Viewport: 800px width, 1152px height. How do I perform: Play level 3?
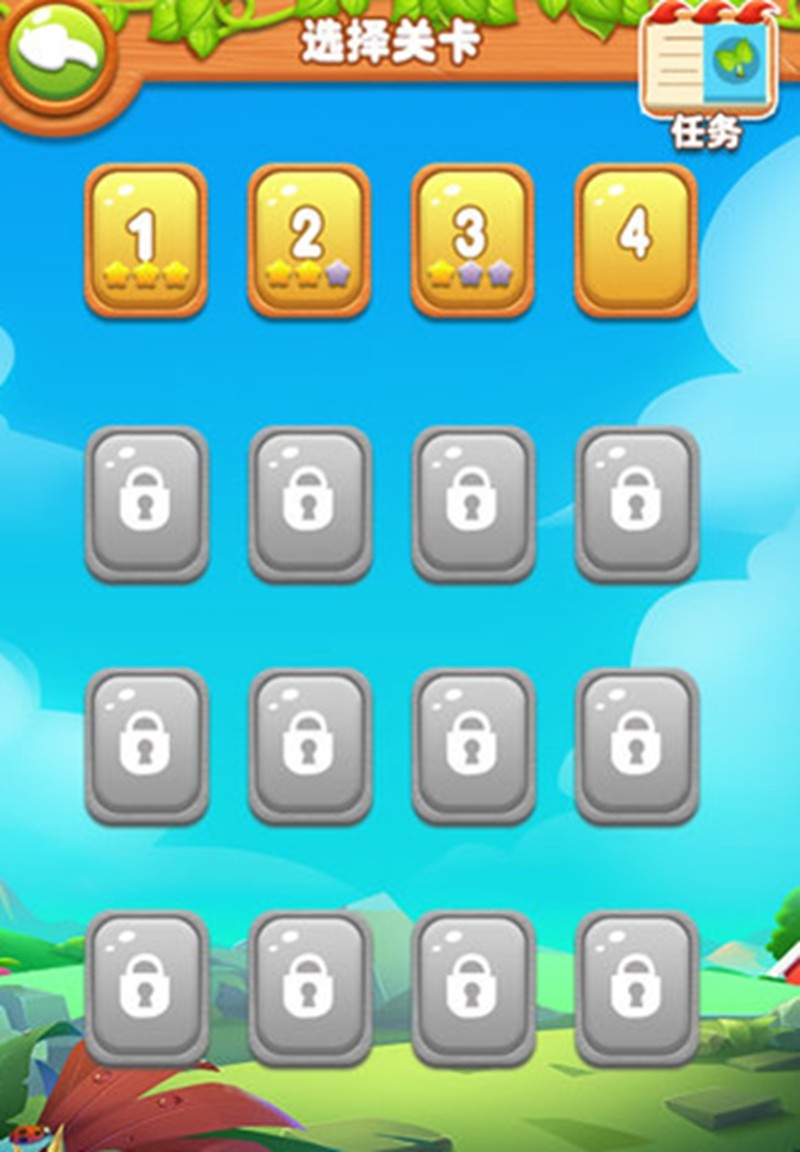click(472, 240)
